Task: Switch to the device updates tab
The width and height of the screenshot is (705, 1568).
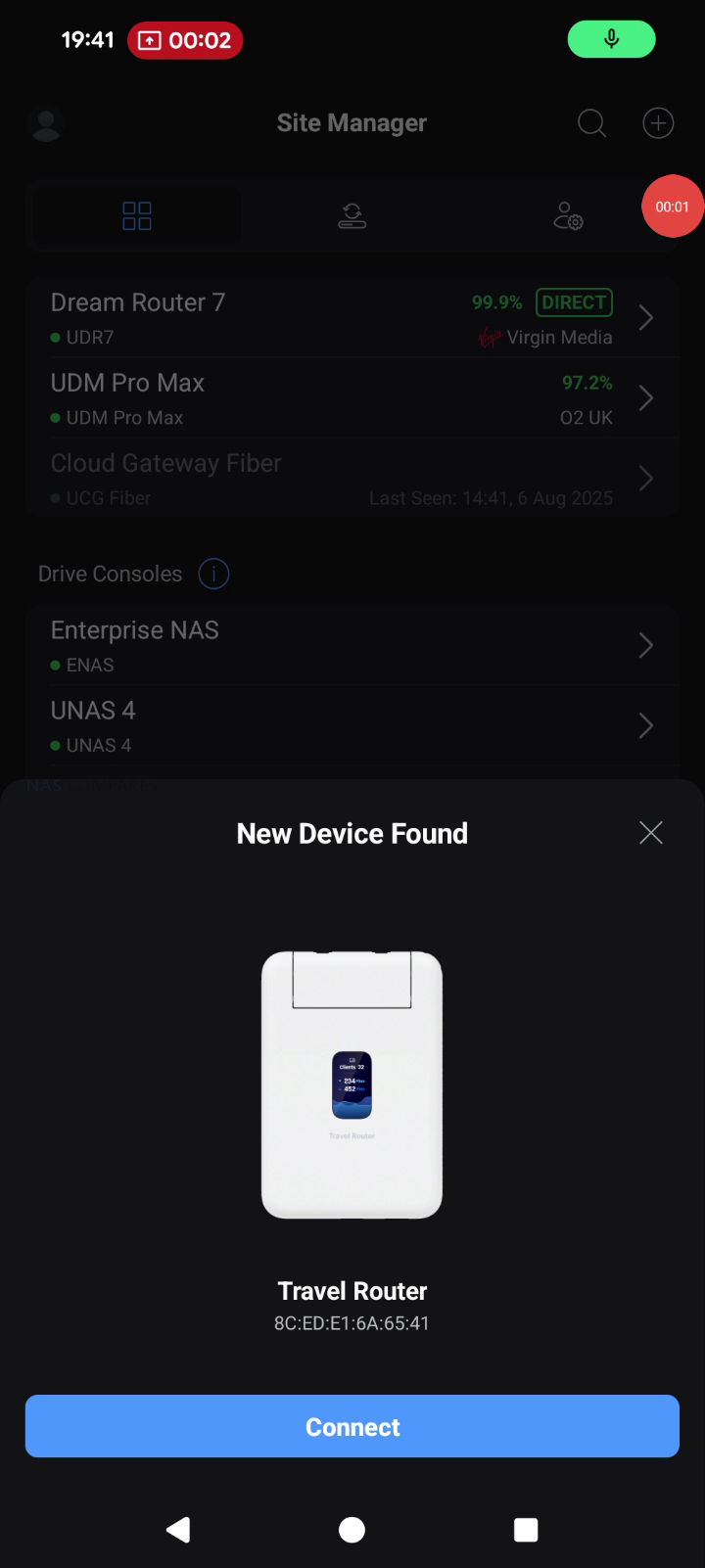Action: click(x=352, y=215)
